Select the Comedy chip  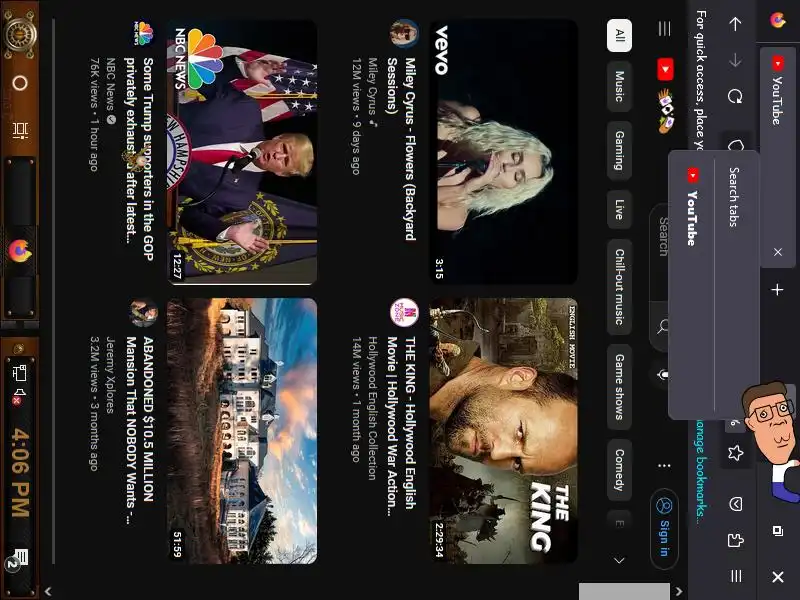coord(619,470)
